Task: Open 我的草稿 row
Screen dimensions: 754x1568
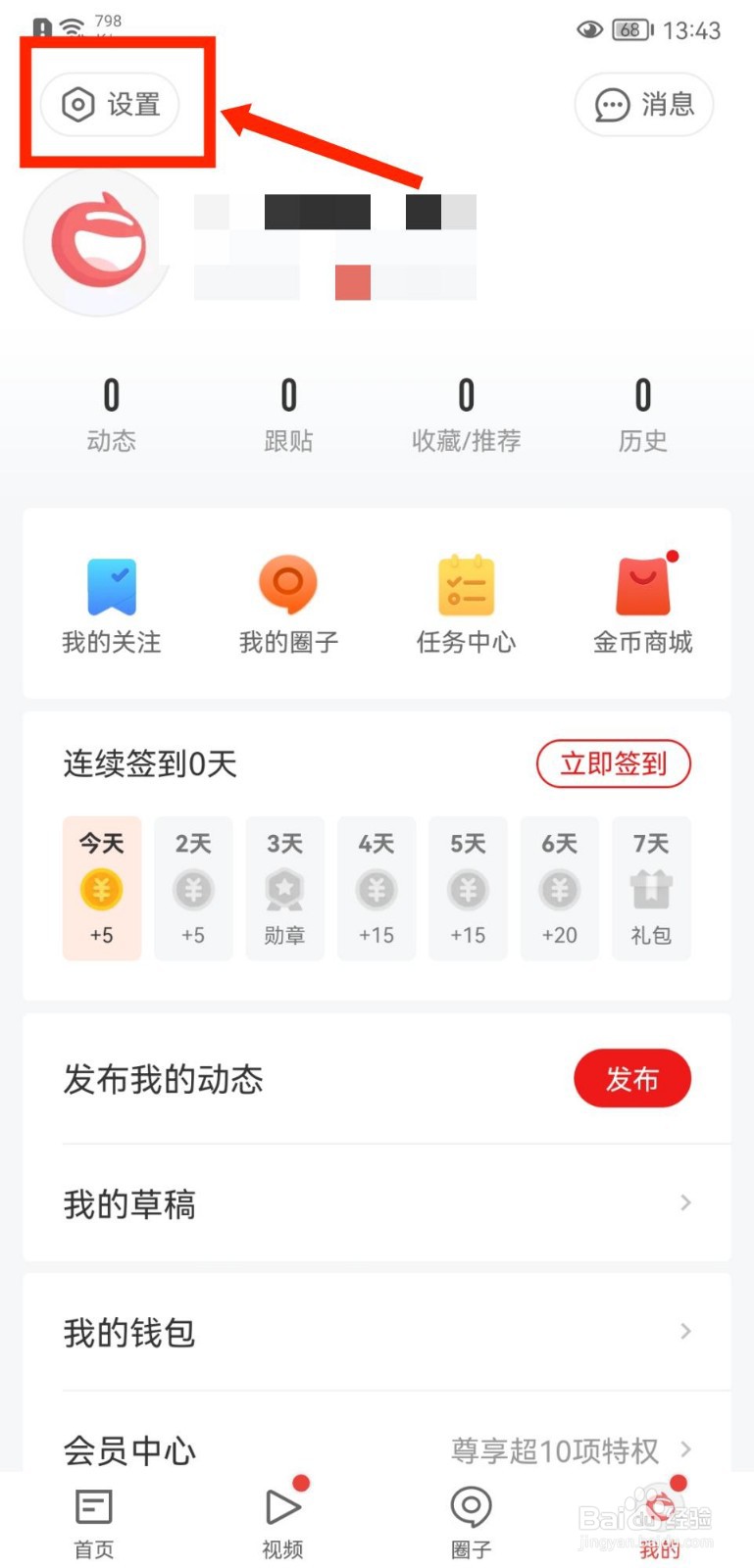Action: click(377, 1203)
